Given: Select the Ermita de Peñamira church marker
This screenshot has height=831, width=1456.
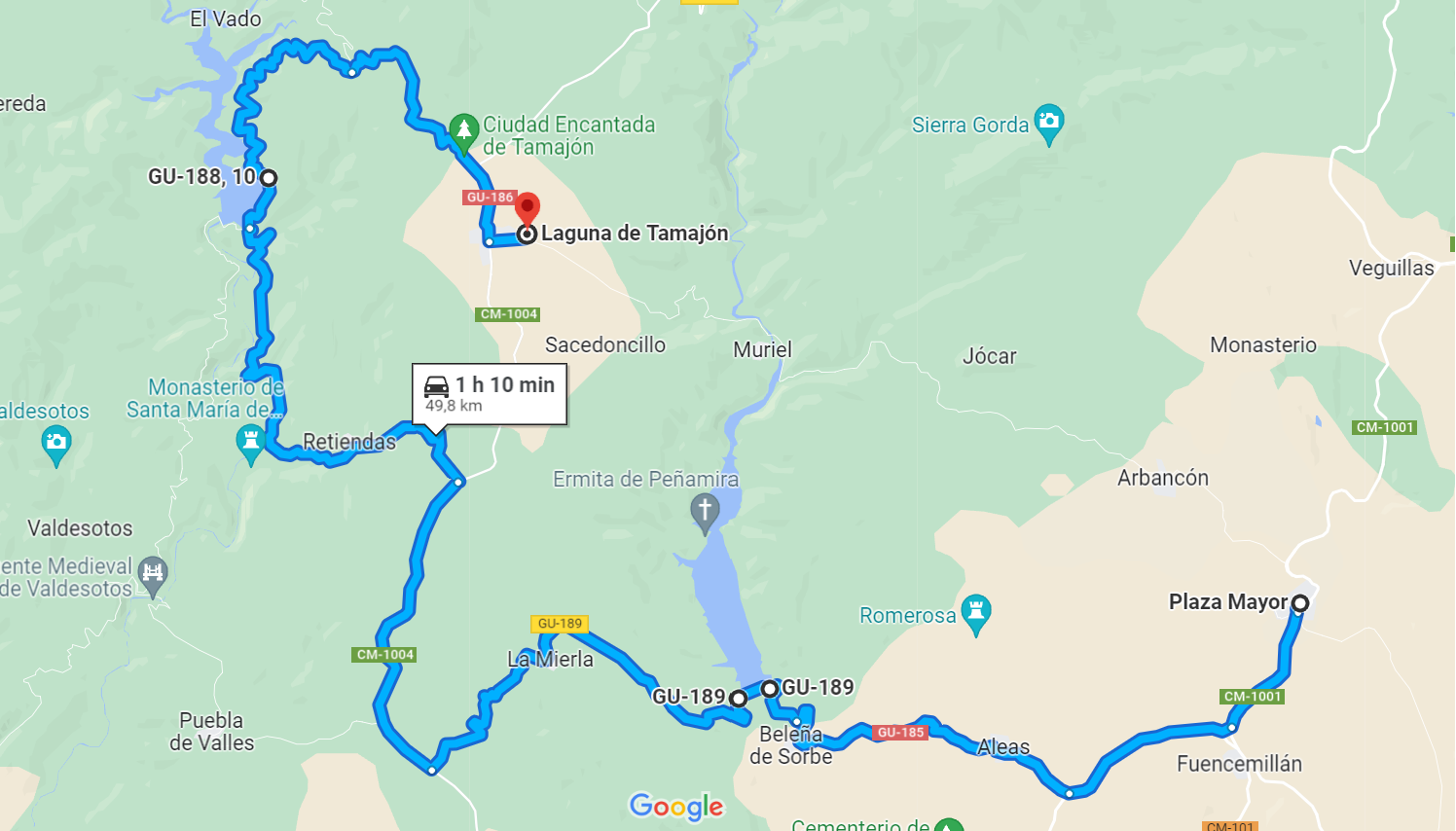Looking at the screenshot, I should (705, 509).
